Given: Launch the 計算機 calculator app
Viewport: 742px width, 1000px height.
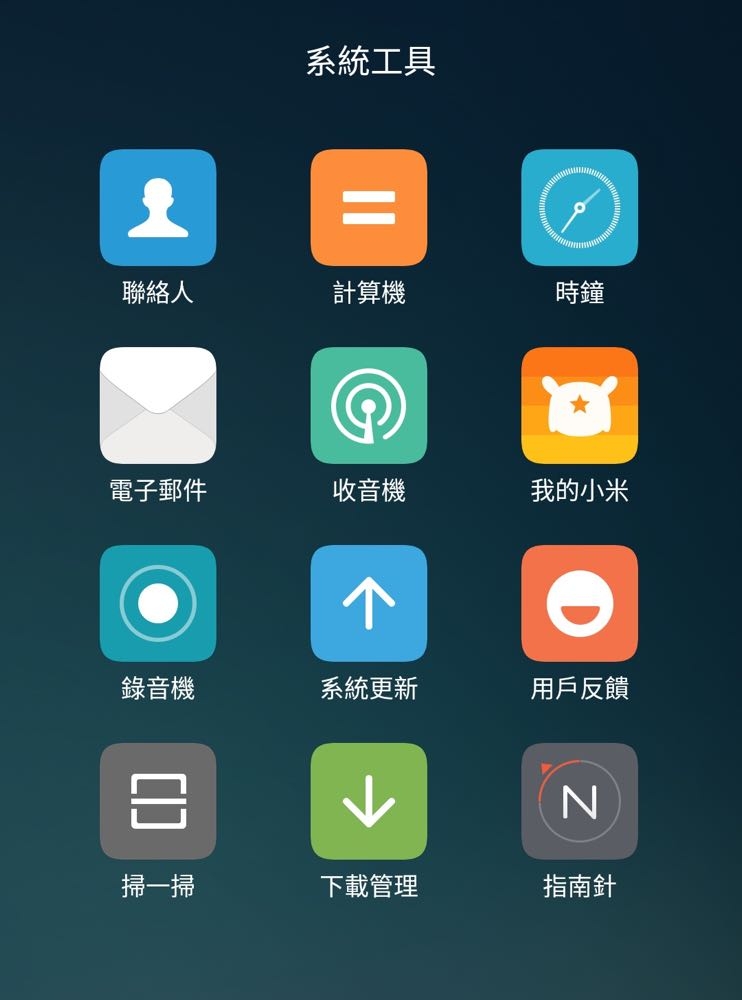Looking at the screenshot, I should coord(369,208).
